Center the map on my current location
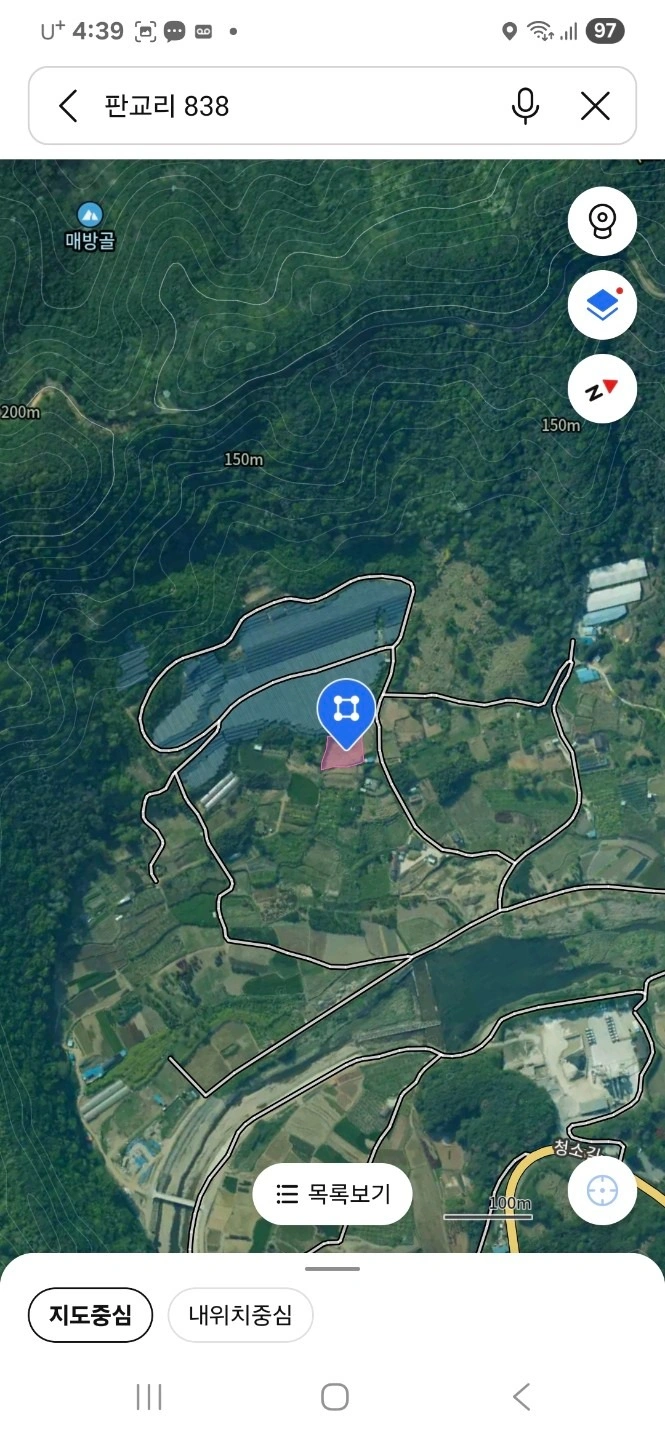 coord(602,1191)
